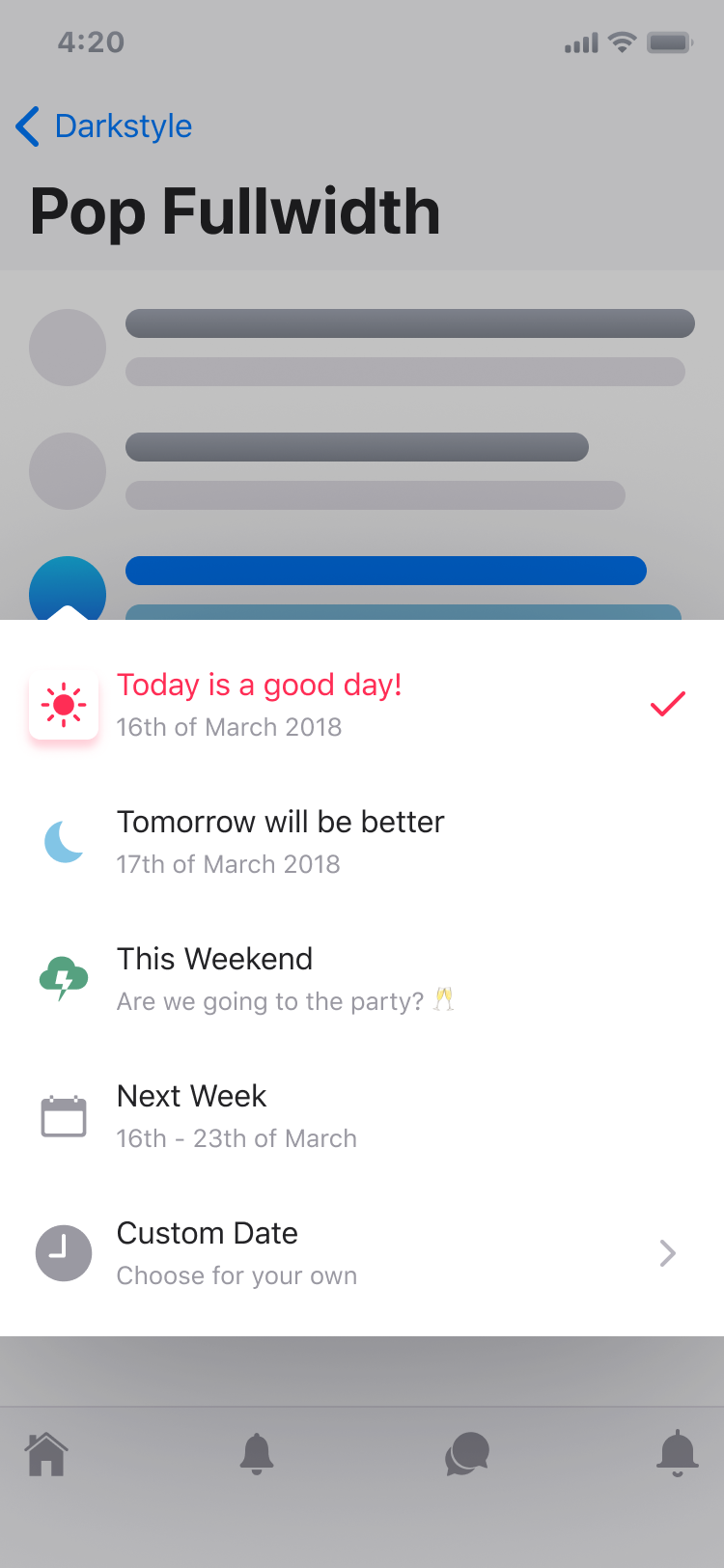Pick the This Weekend option

point(362,979)
